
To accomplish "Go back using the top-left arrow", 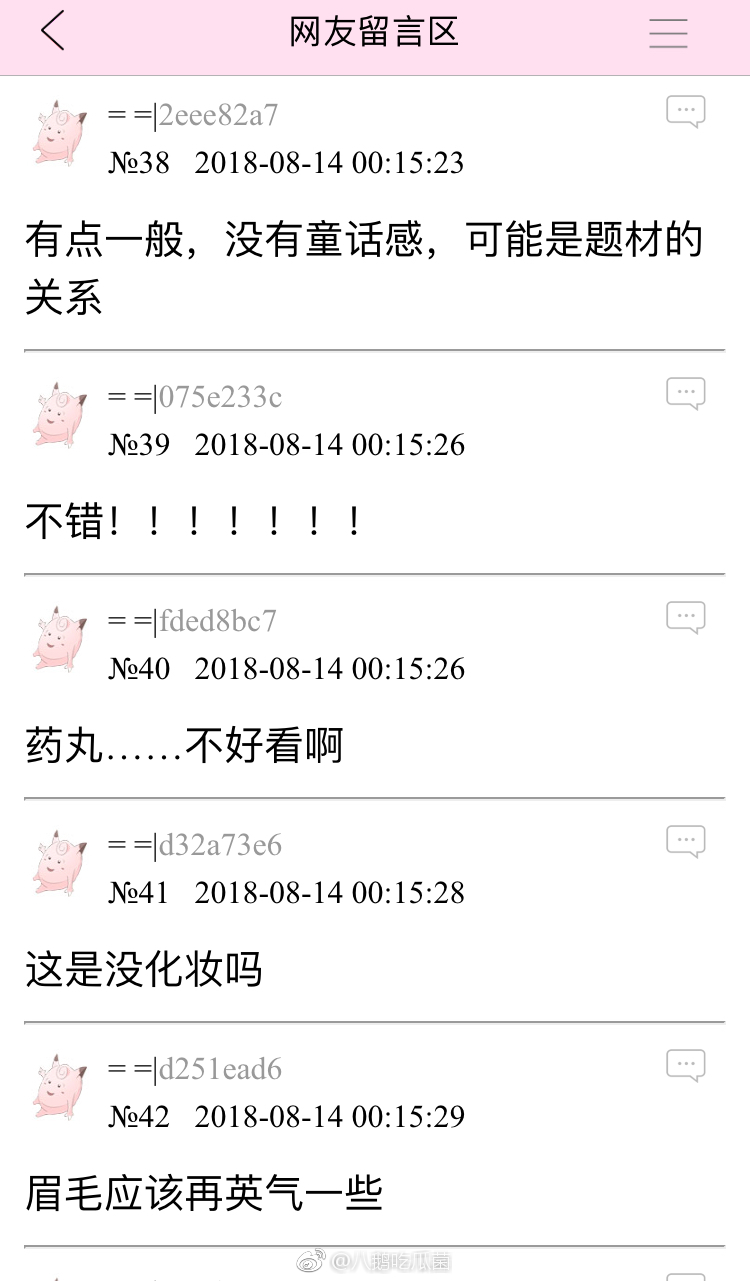I will click(x=53, y=32).
